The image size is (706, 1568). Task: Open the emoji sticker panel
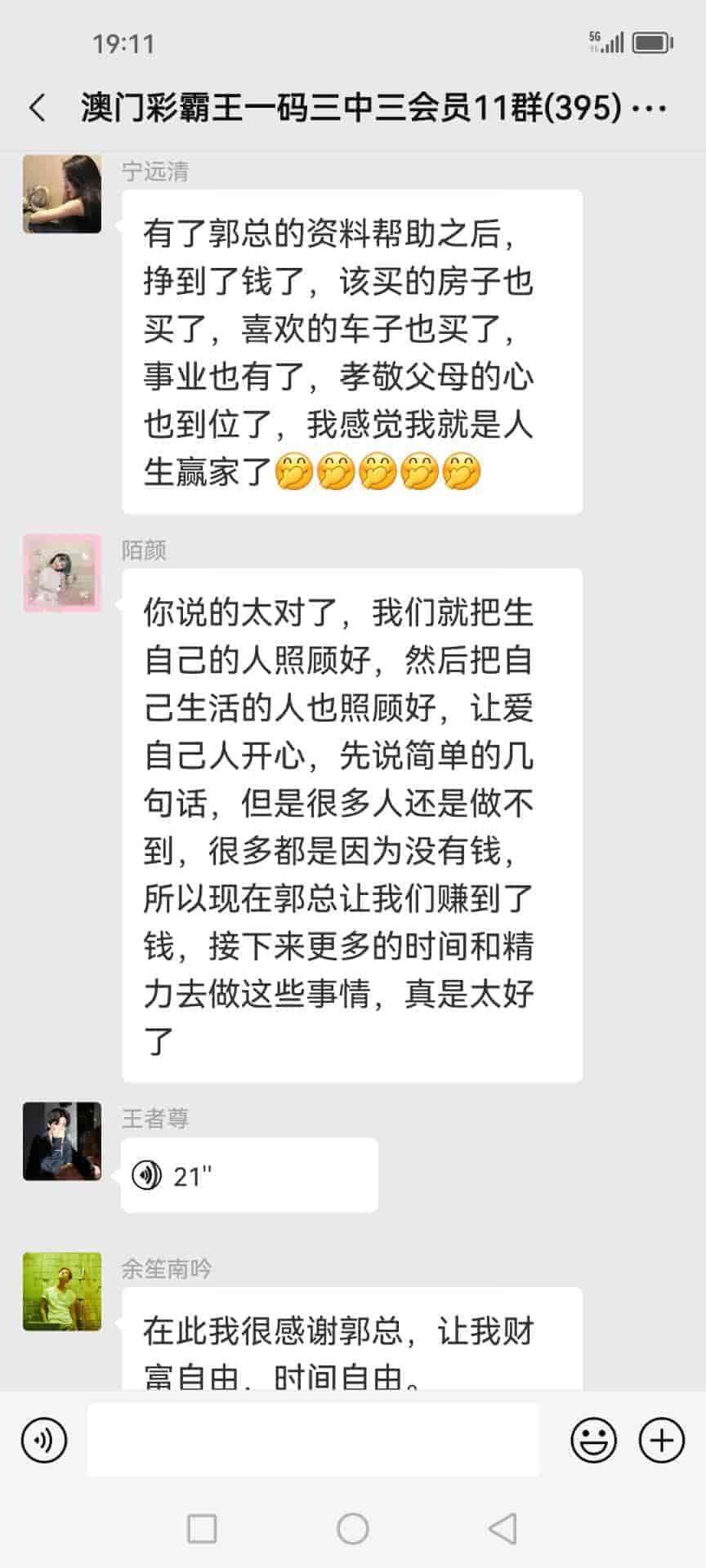point(593,1440)
